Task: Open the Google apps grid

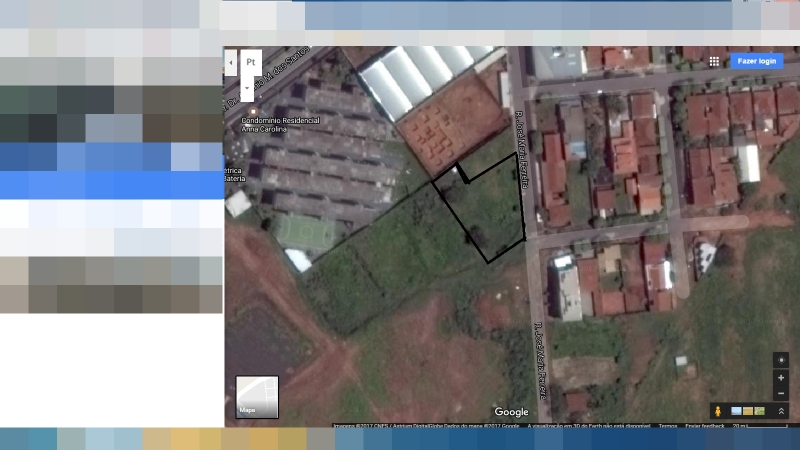Action: coord(714,61)
